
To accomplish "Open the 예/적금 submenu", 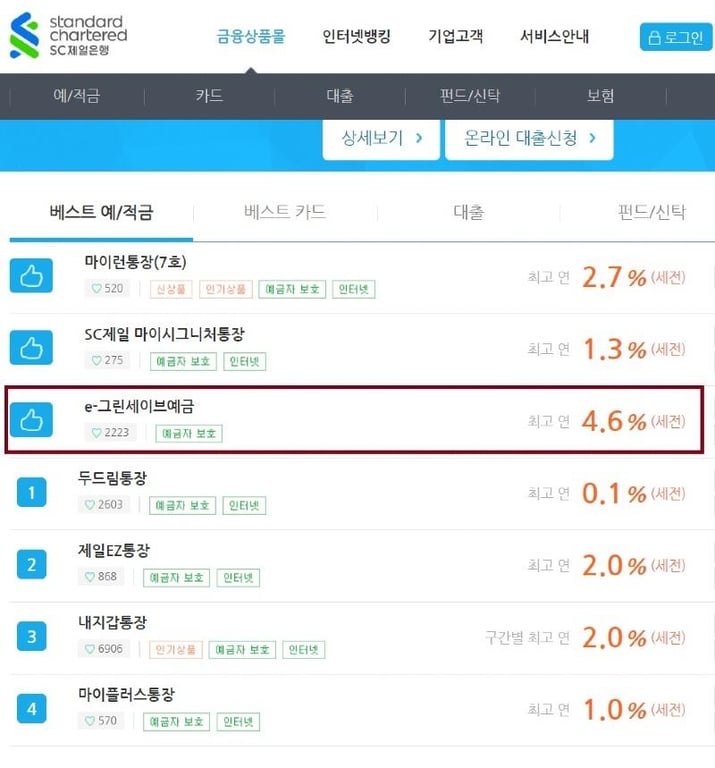I will (77, 96).
